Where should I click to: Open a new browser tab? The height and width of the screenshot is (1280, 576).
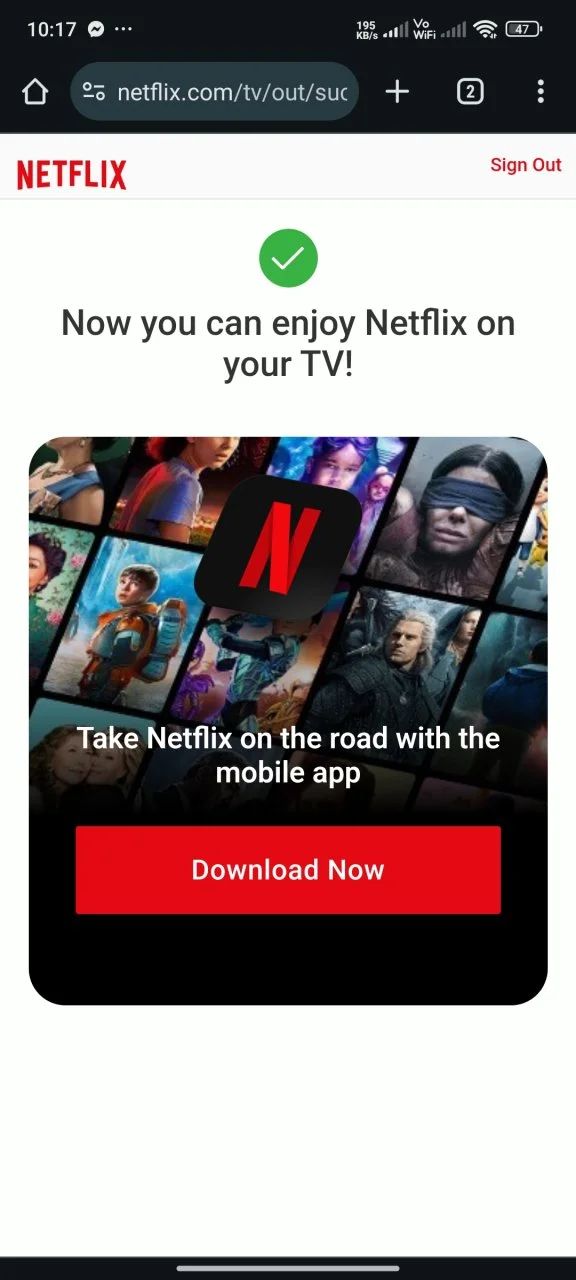coord(397,92)
